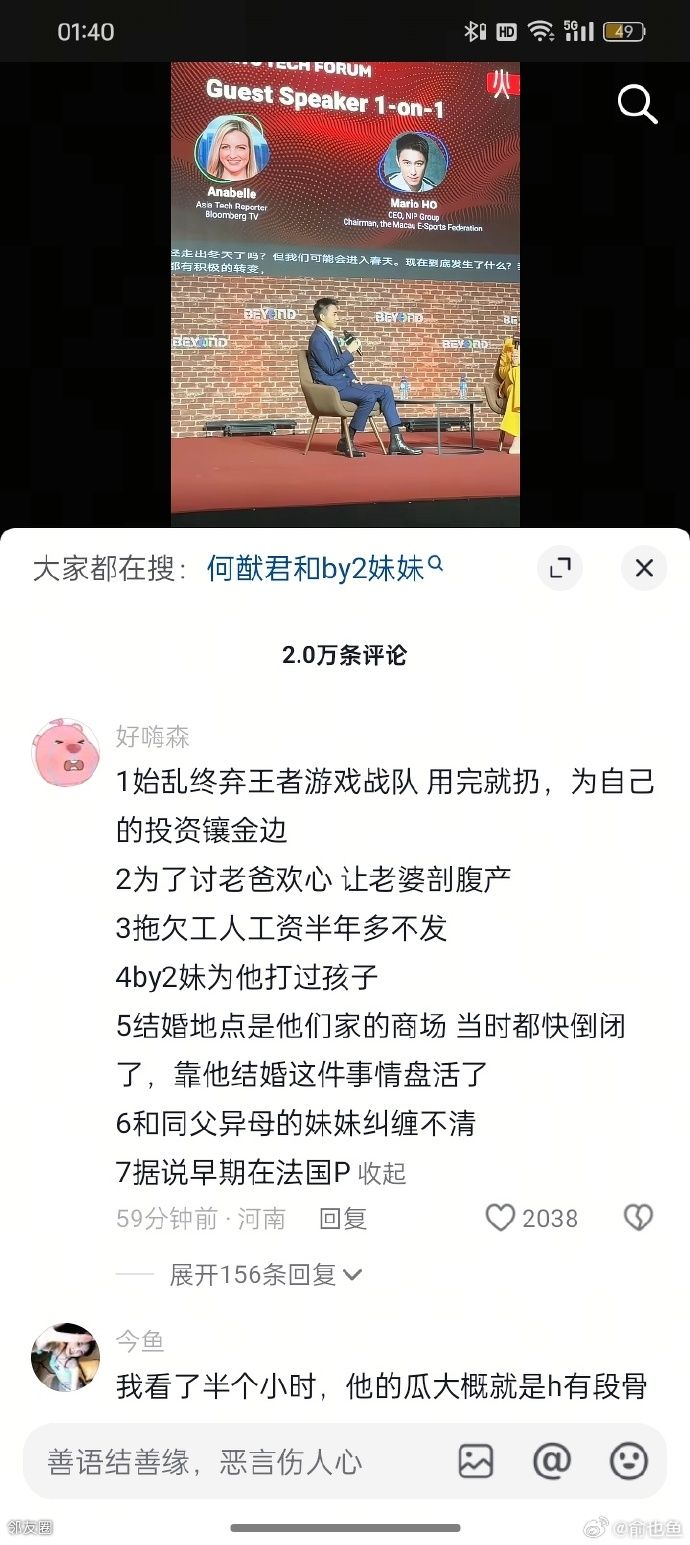The height and width of the screenshot is (1545, 690).
Task: Open the emoji picker
Action: point(628,1461)
